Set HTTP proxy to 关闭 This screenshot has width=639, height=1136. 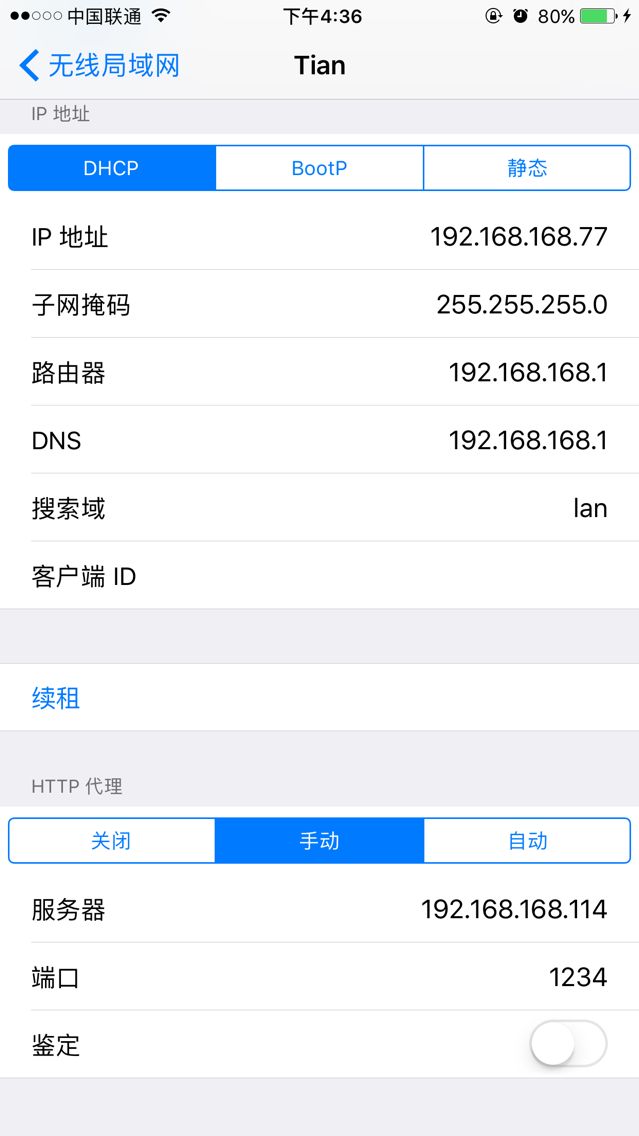click(x=111, y=841)
